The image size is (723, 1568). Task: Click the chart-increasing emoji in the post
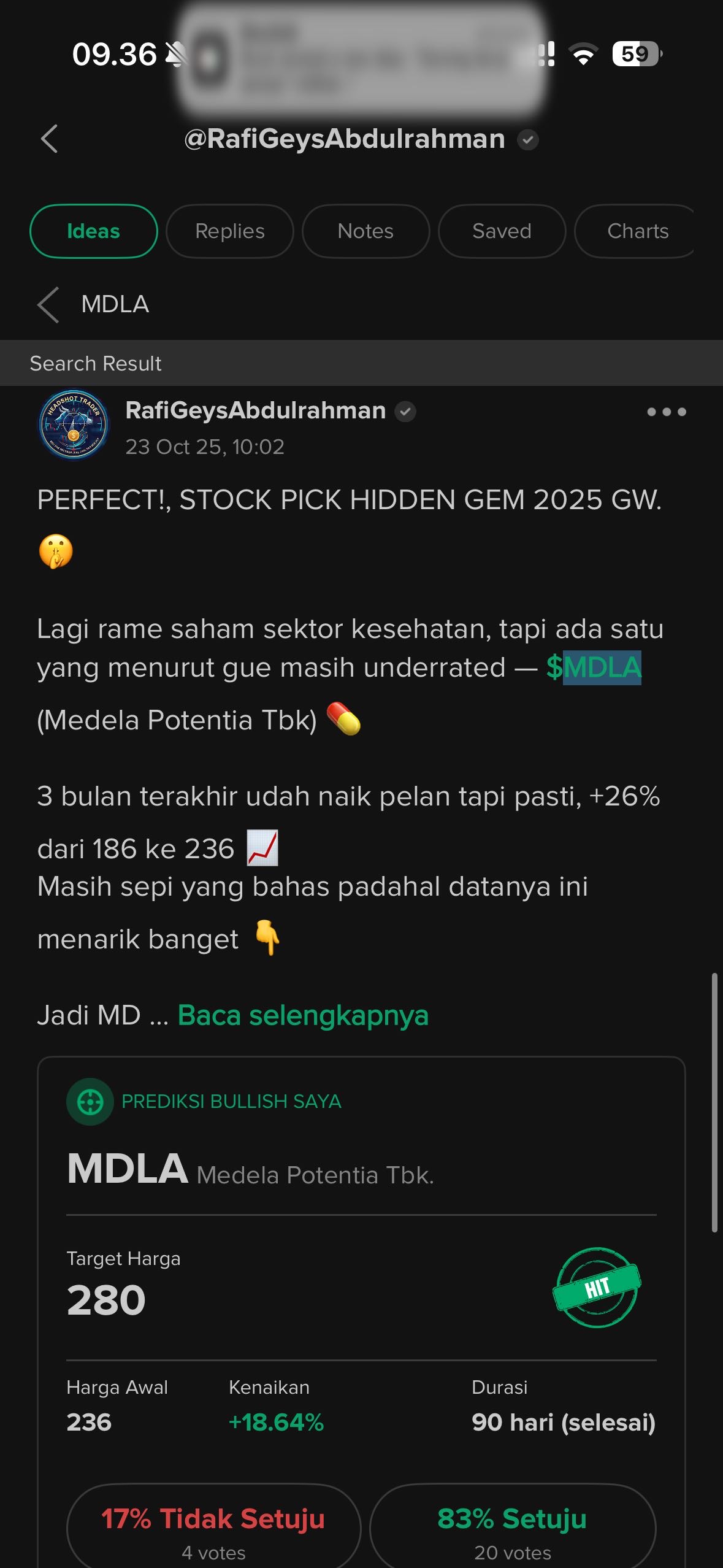coord(262,848)
